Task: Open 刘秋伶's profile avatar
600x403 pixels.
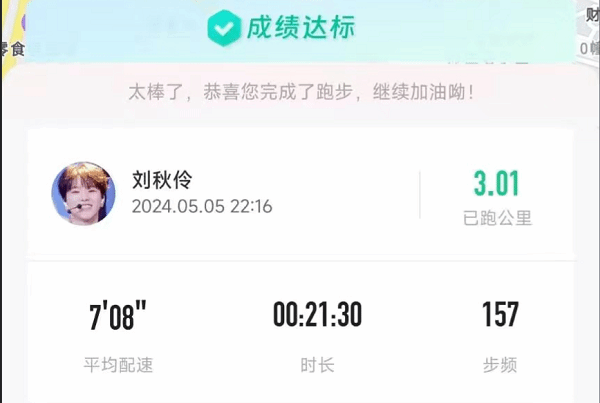Action: pos(83,193)
